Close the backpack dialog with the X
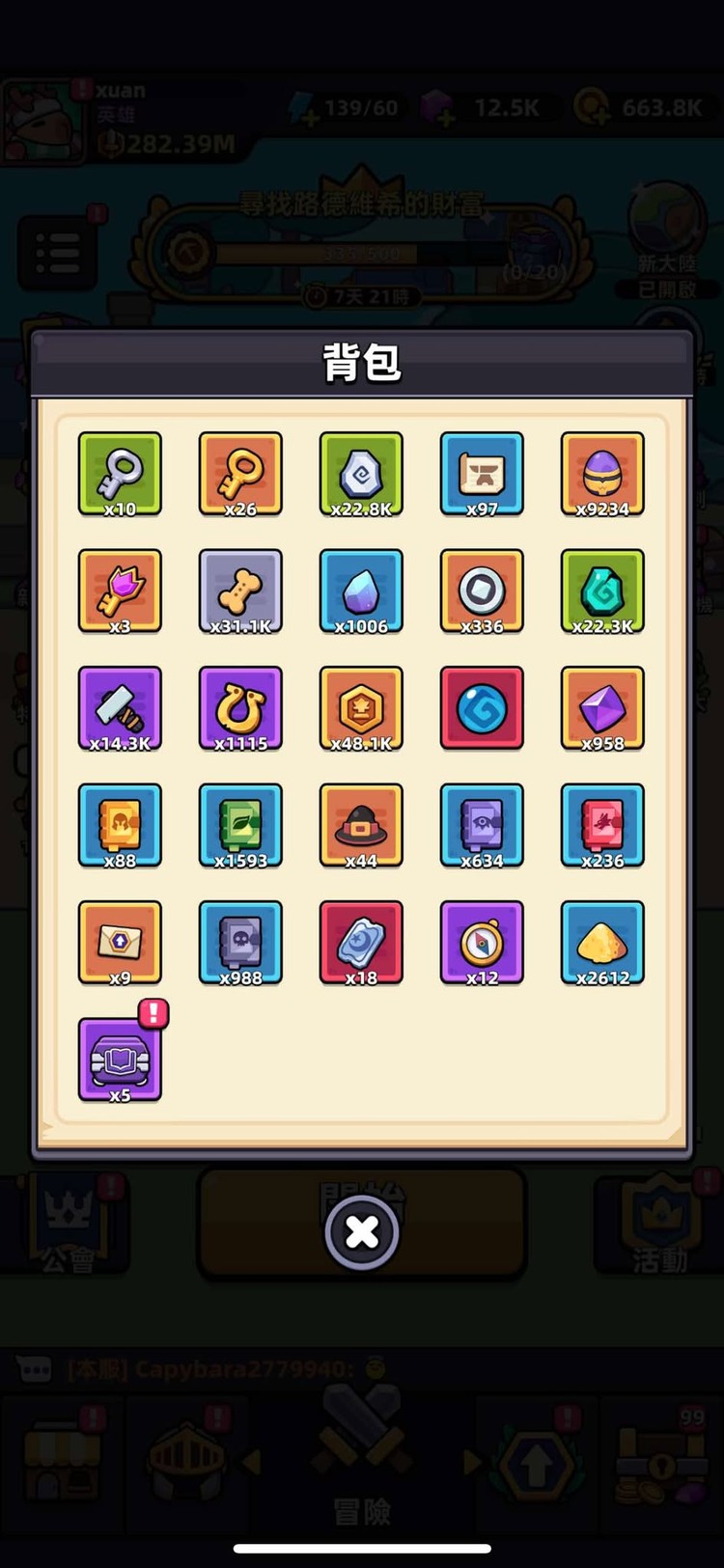 click(x=362, y=1231)
